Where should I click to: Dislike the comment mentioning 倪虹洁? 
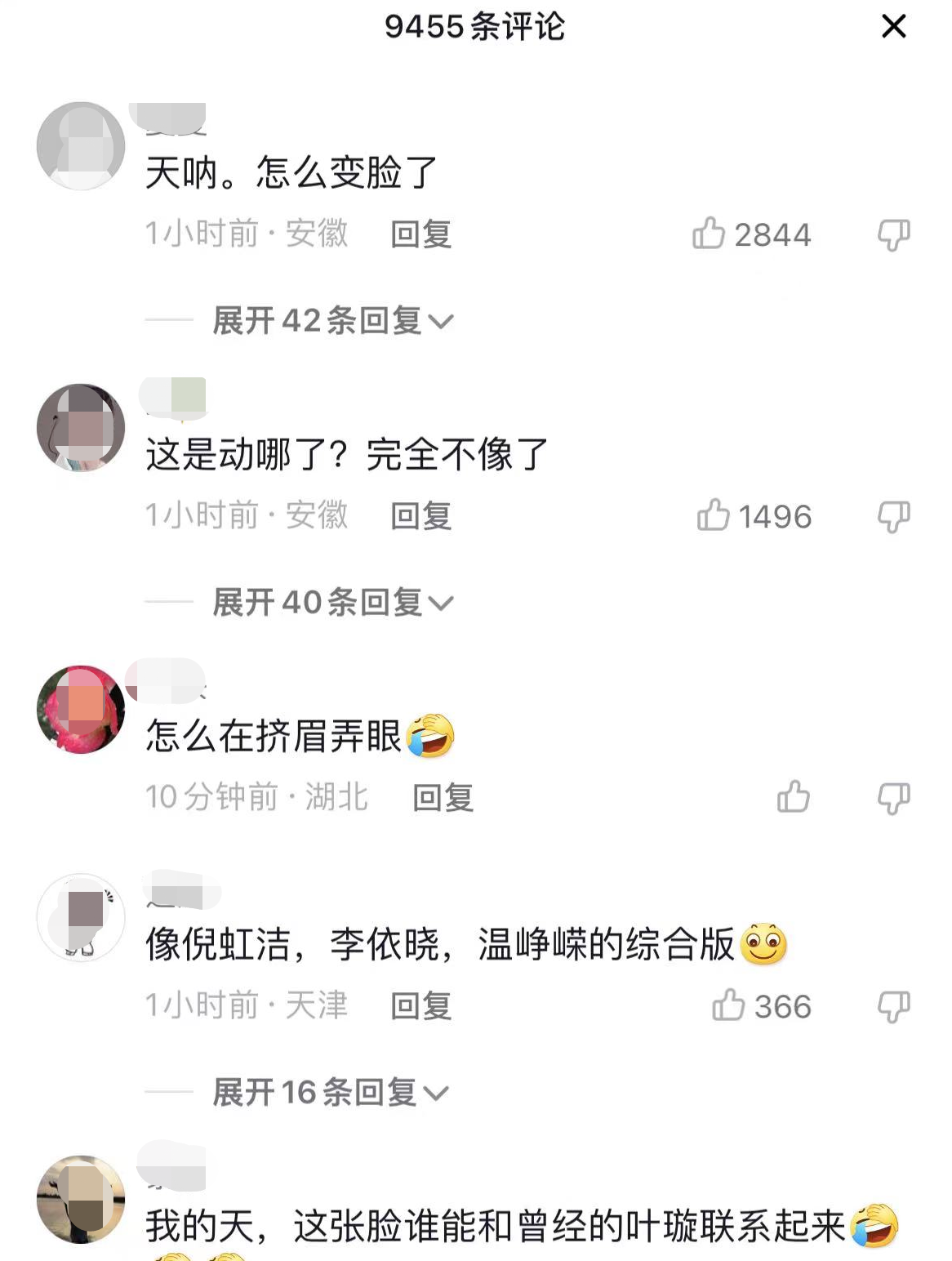(x=895, y=1006)
